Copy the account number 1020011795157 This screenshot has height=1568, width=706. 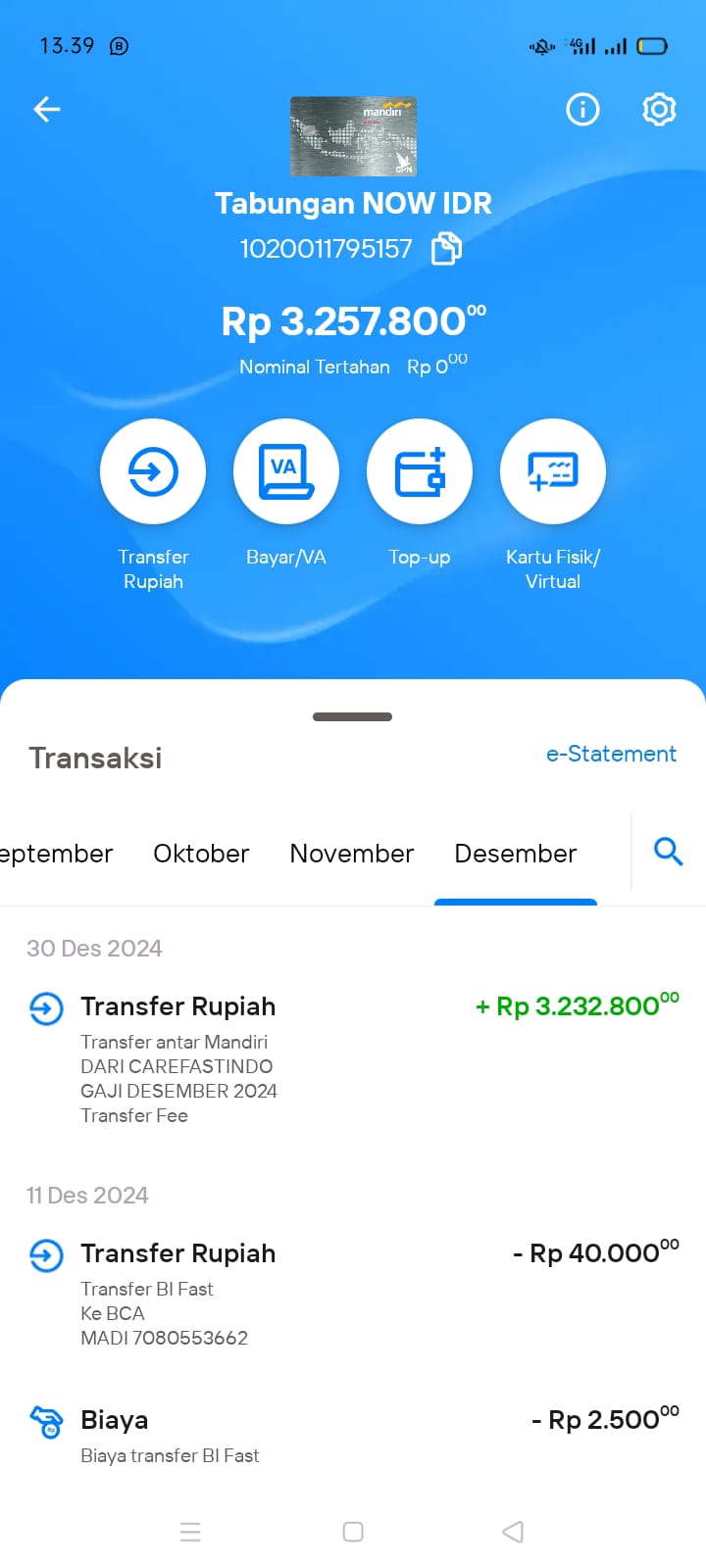tap(446, 249)
